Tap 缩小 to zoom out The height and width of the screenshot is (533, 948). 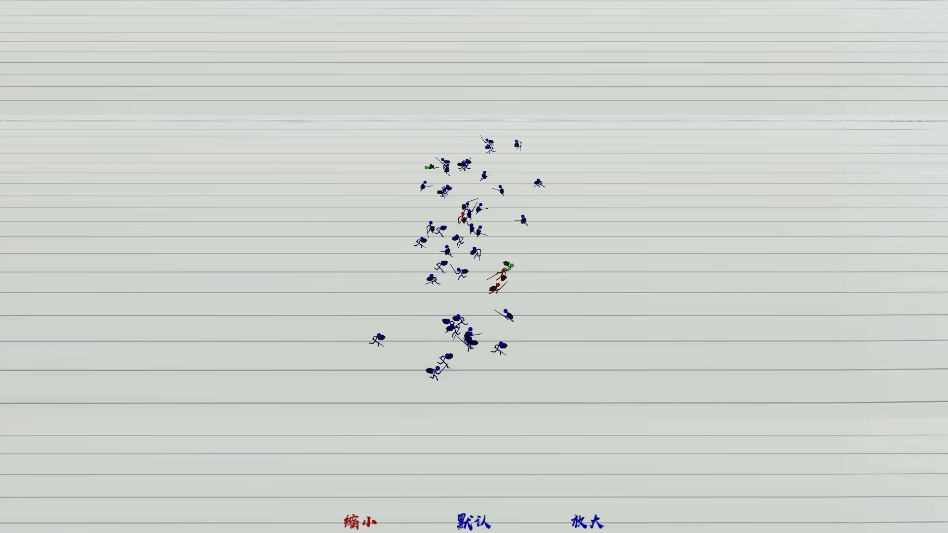(360, 521)
